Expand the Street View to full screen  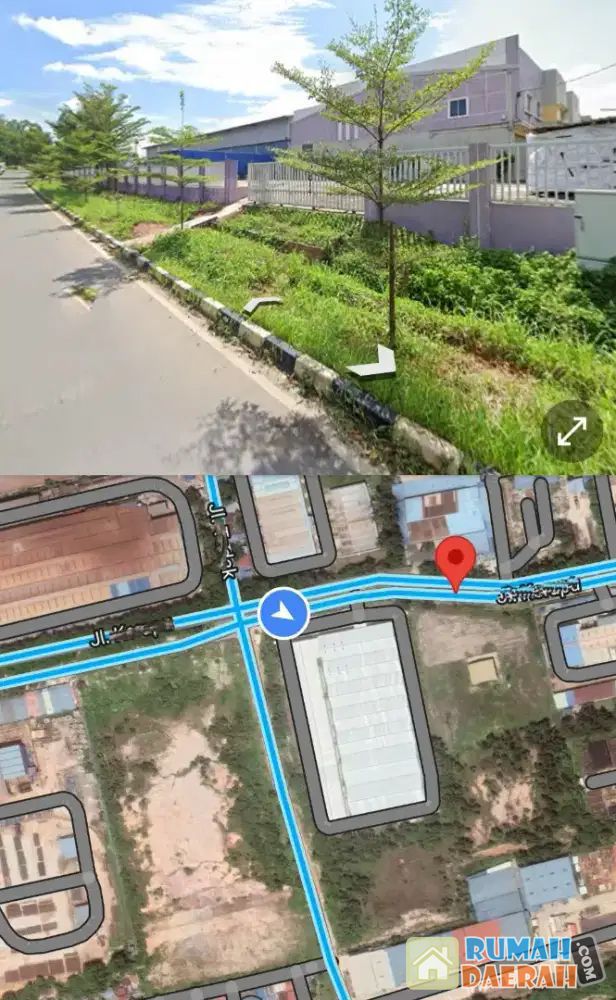pos(572,431)
